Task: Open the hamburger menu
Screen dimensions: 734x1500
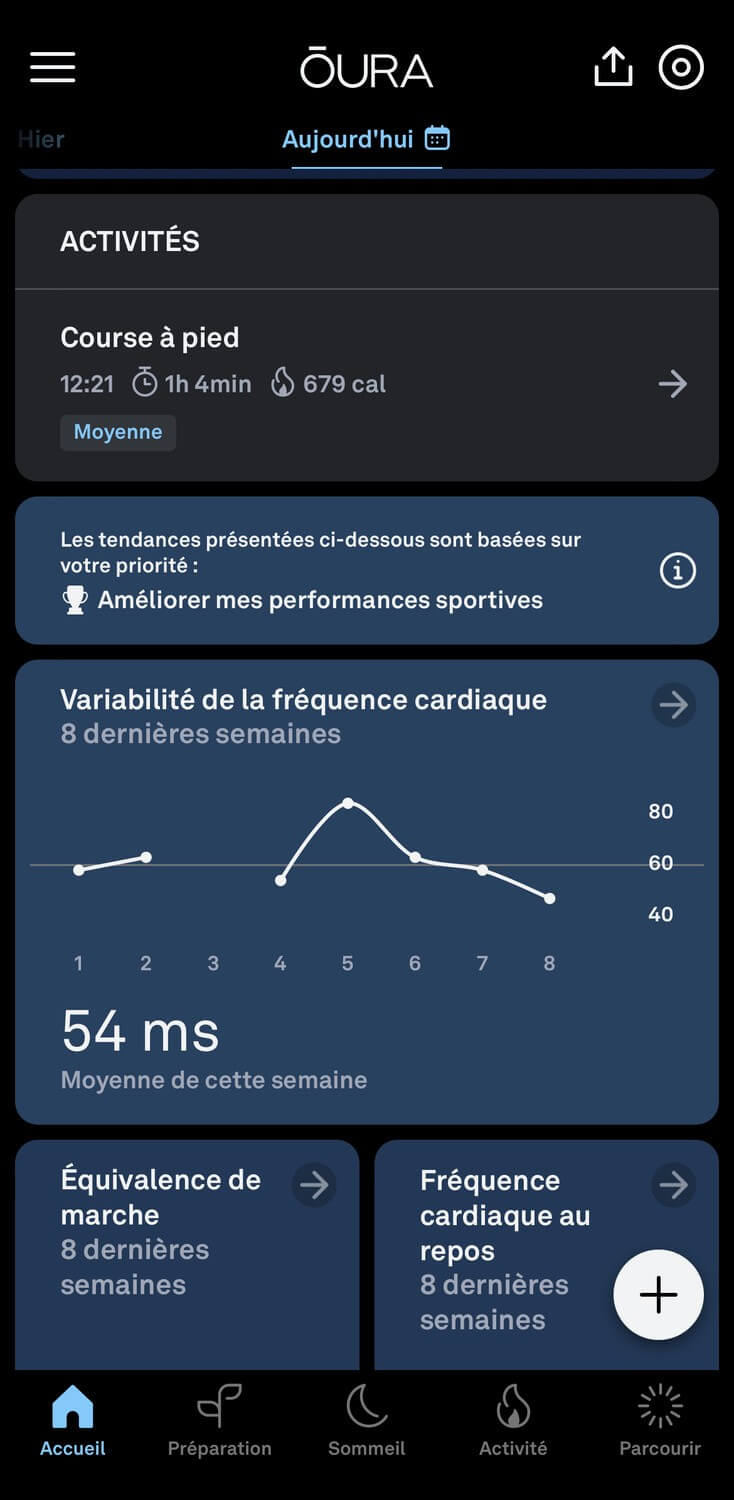Action: pyautogui.click(x=53, y=67)
